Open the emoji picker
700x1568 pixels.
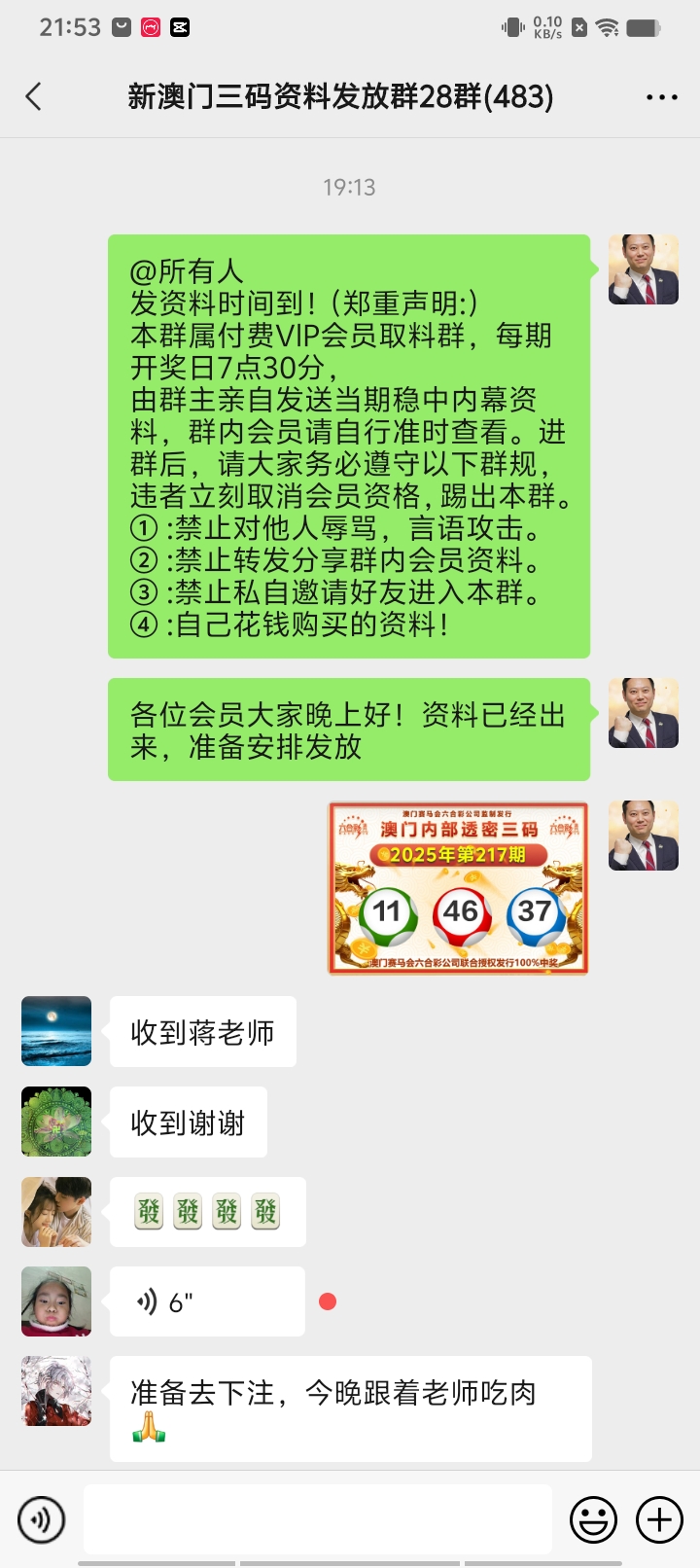click(593, 1519)
